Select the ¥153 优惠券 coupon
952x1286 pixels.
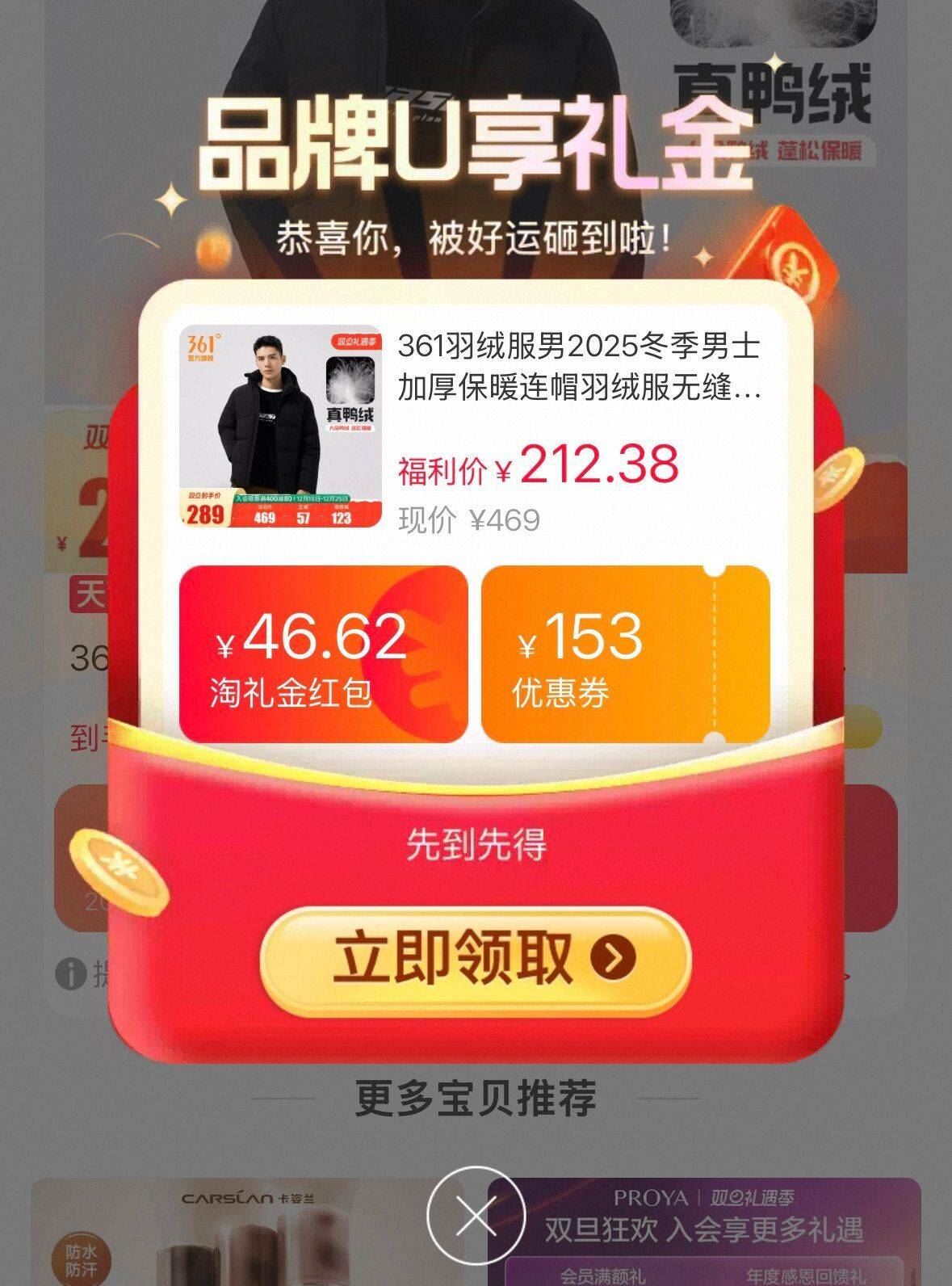[625, 653]
